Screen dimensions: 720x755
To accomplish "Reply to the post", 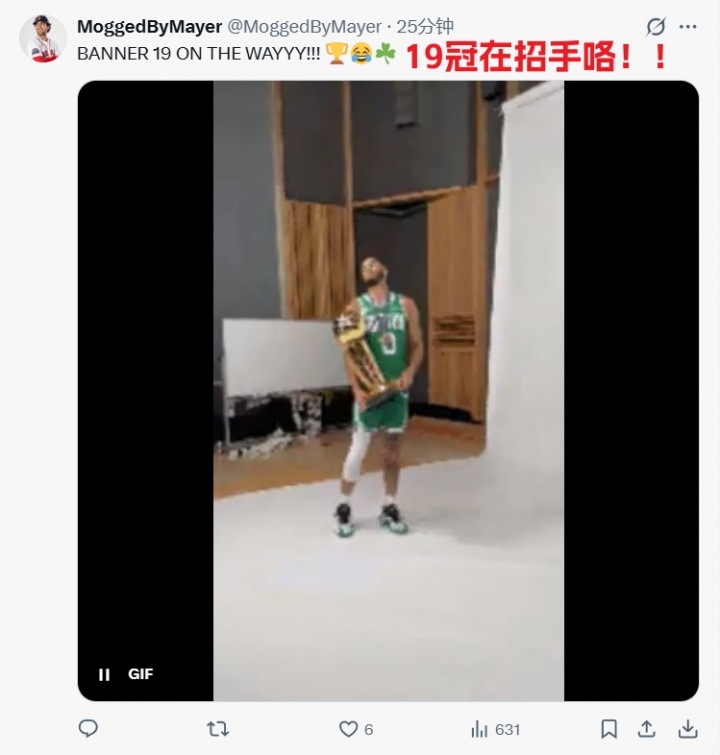I will pyautogui.click(x=88, y=728).
